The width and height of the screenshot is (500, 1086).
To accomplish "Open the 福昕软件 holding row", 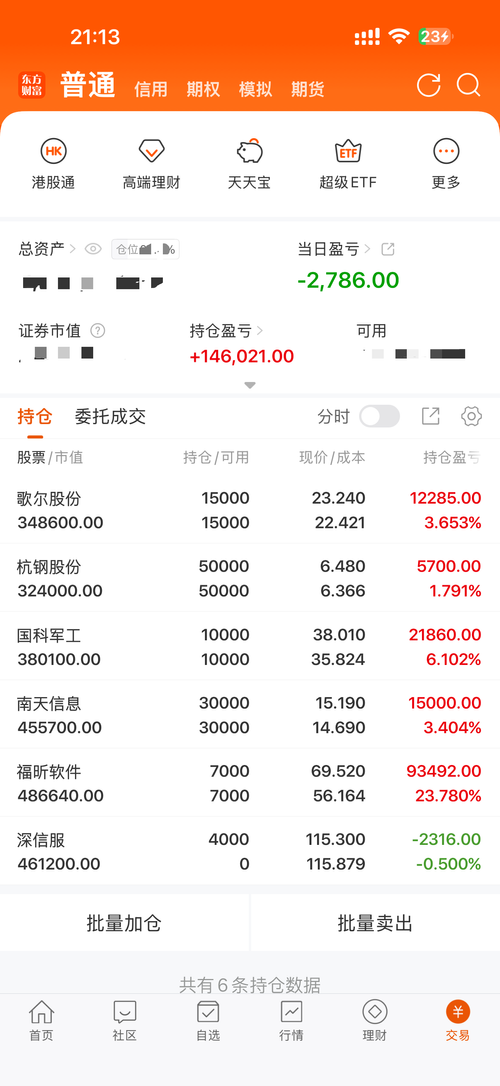I will pyautogui.click(x=250, y=783).
